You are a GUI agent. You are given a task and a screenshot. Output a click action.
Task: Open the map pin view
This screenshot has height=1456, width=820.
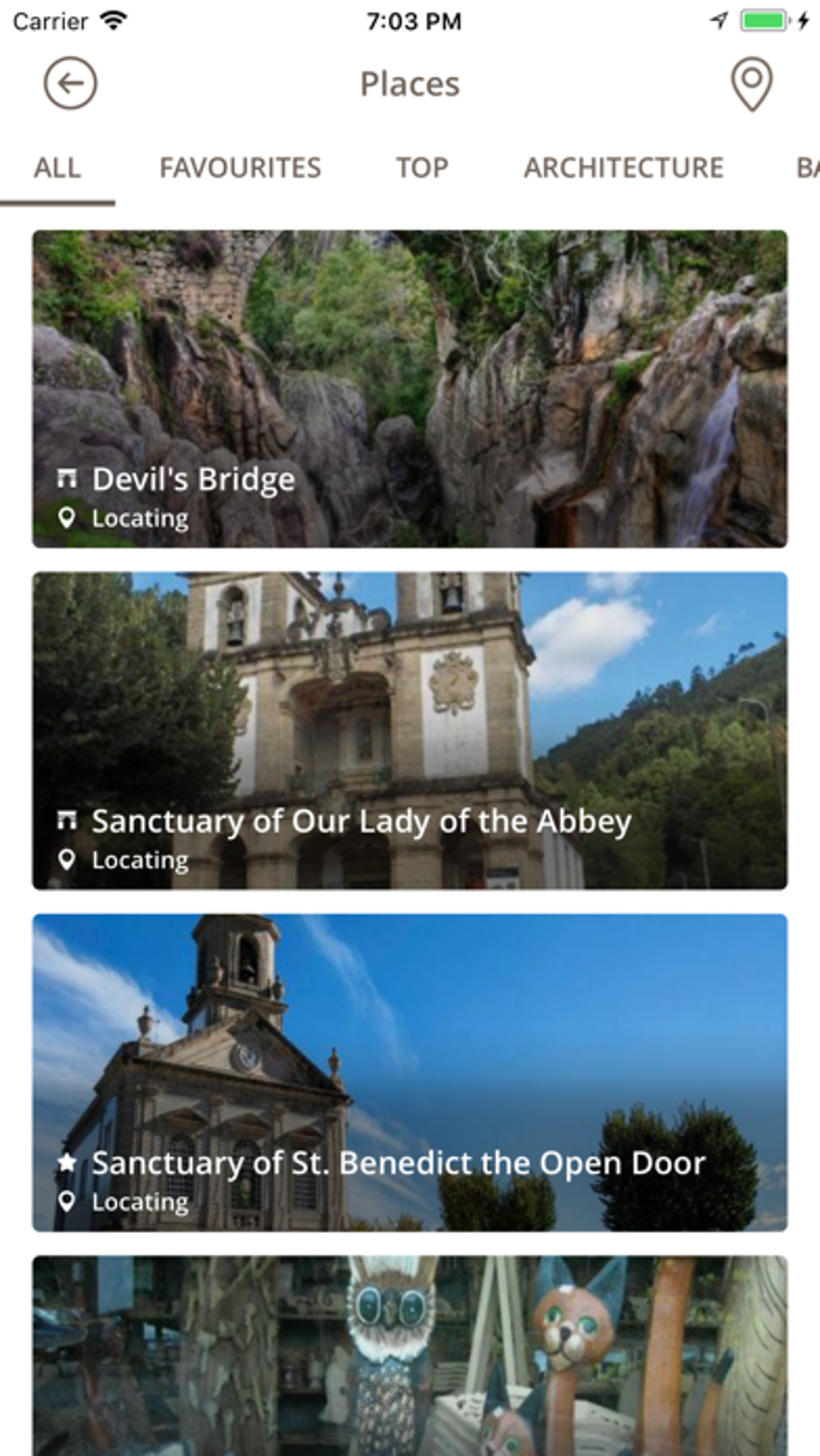click(751, 84)
